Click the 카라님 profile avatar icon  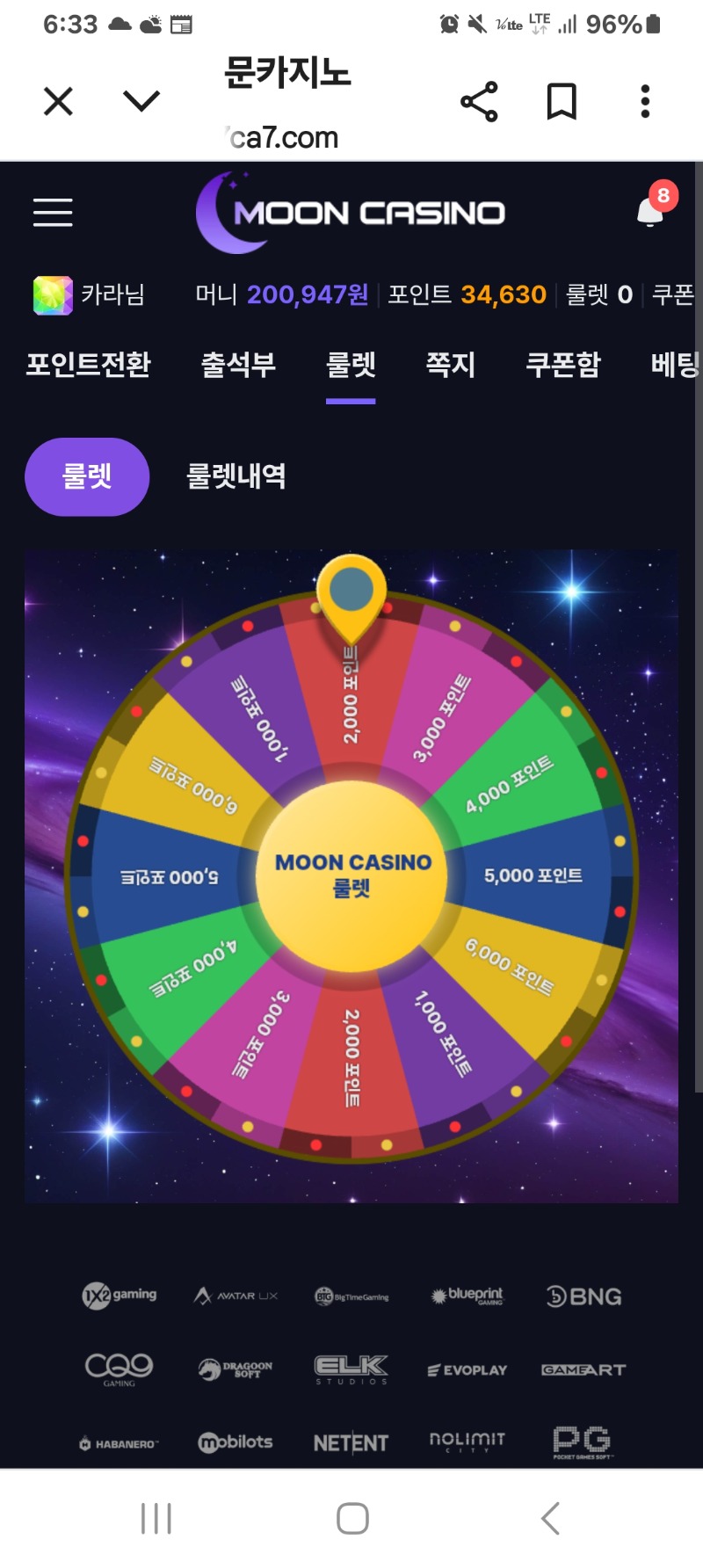53,295
